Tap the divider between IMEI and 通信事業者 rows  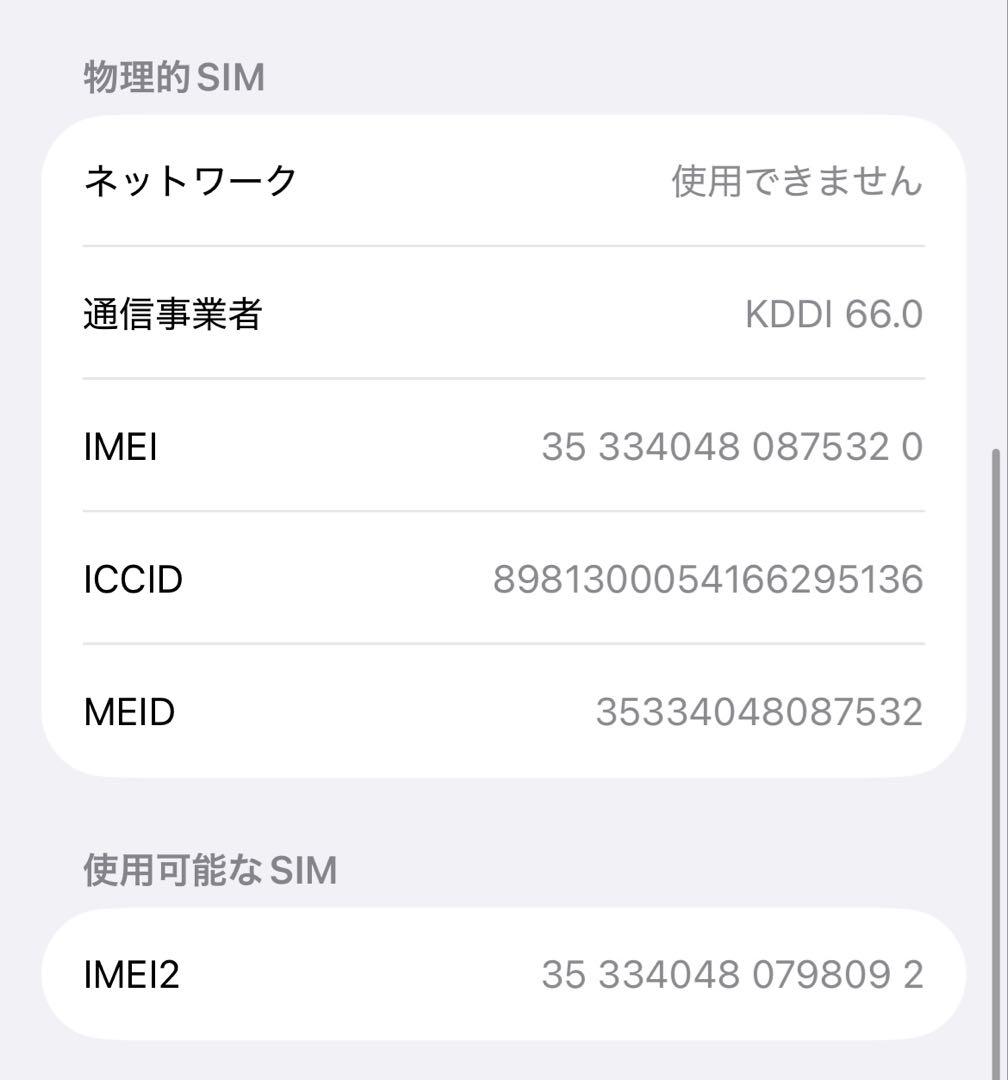click(x=504, y=380)
